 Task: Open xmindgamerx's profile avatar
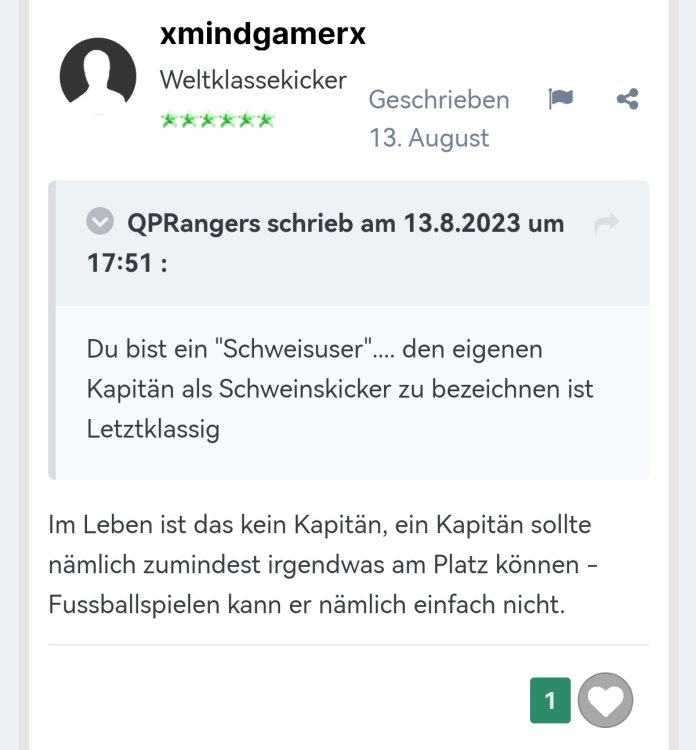coord(98,76)
